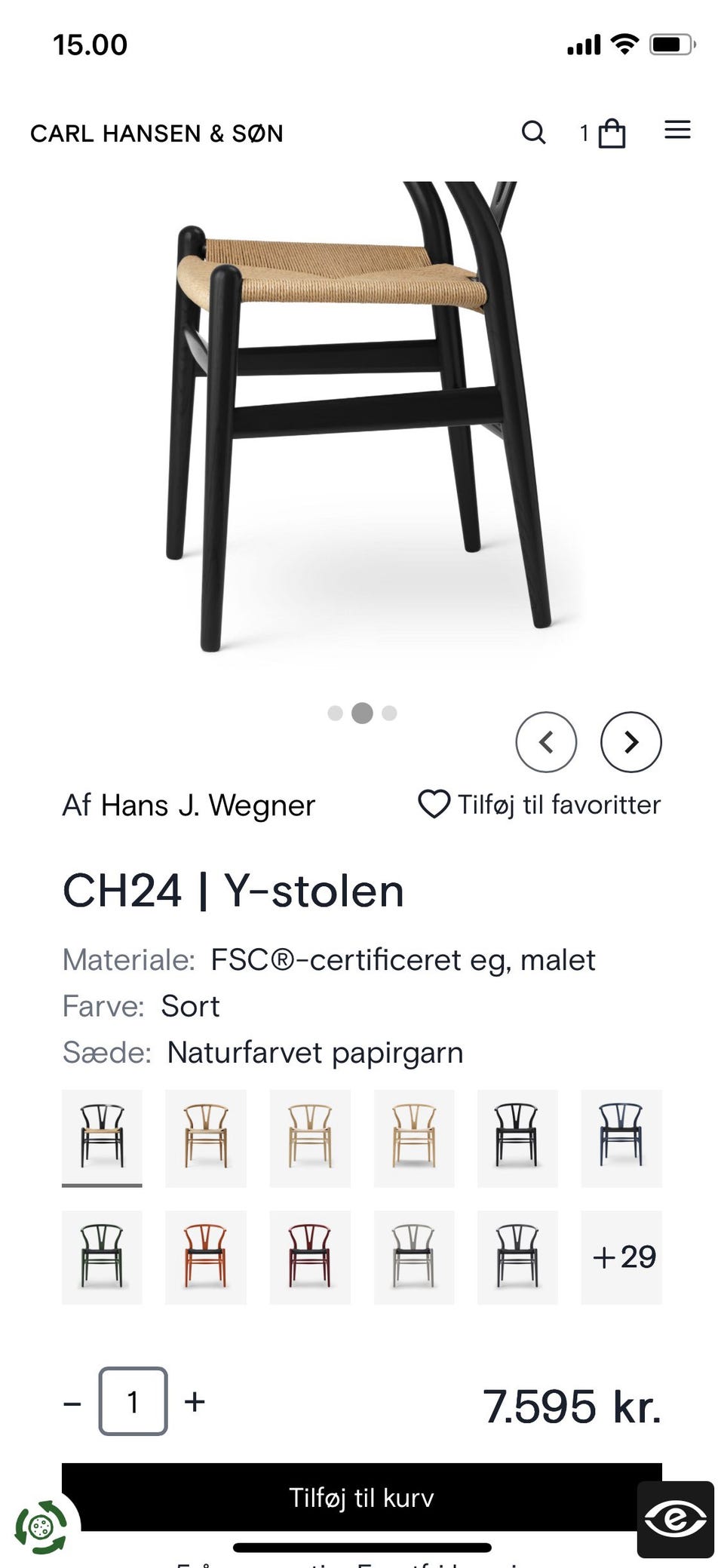
Task: Click Tilføj til kurv to add to cart
Action: click(362, 1497)
